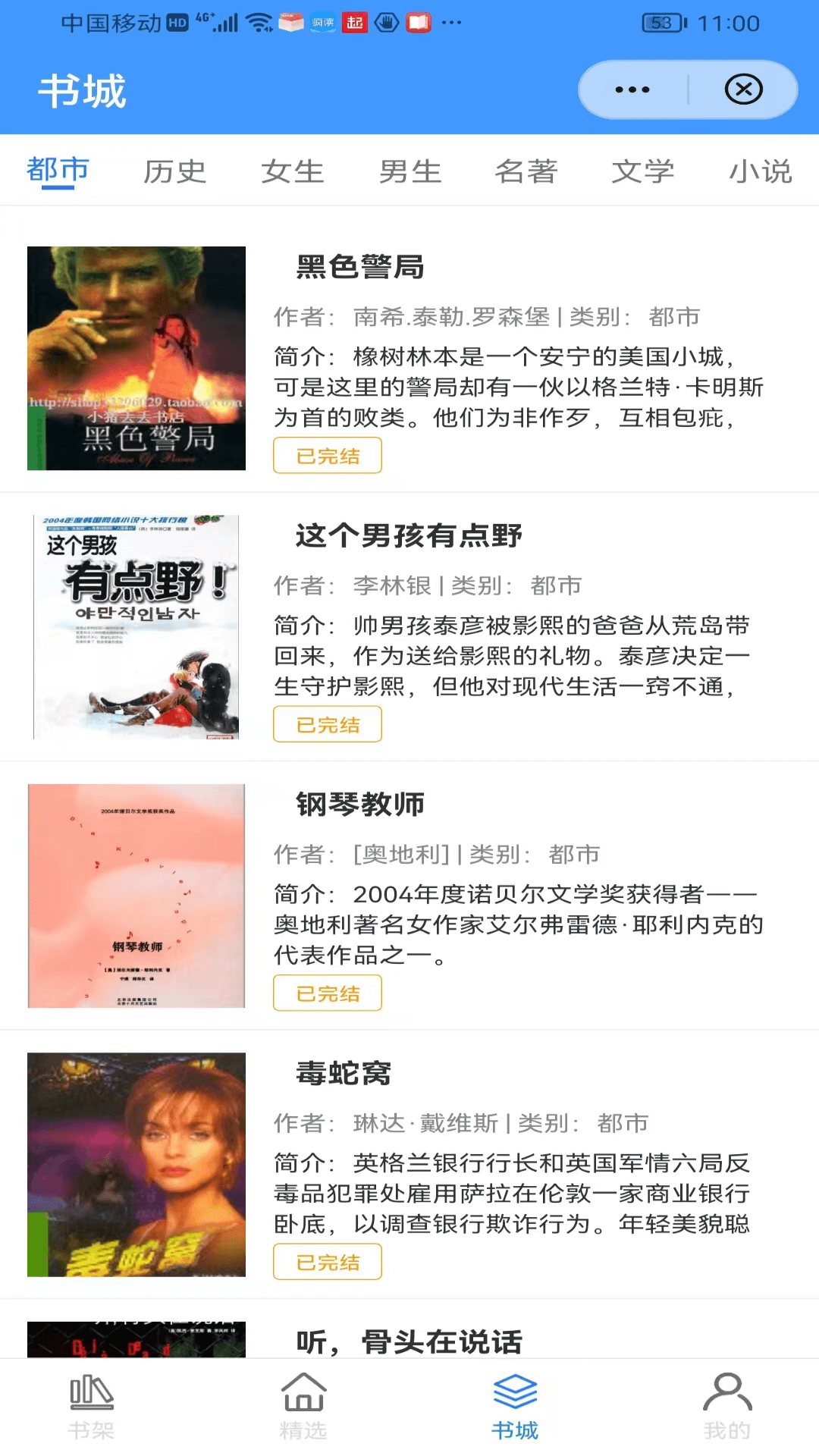Switch to the 精选 featured tab
Viewport: 819px width, 1456px height.
point(303,1407)
